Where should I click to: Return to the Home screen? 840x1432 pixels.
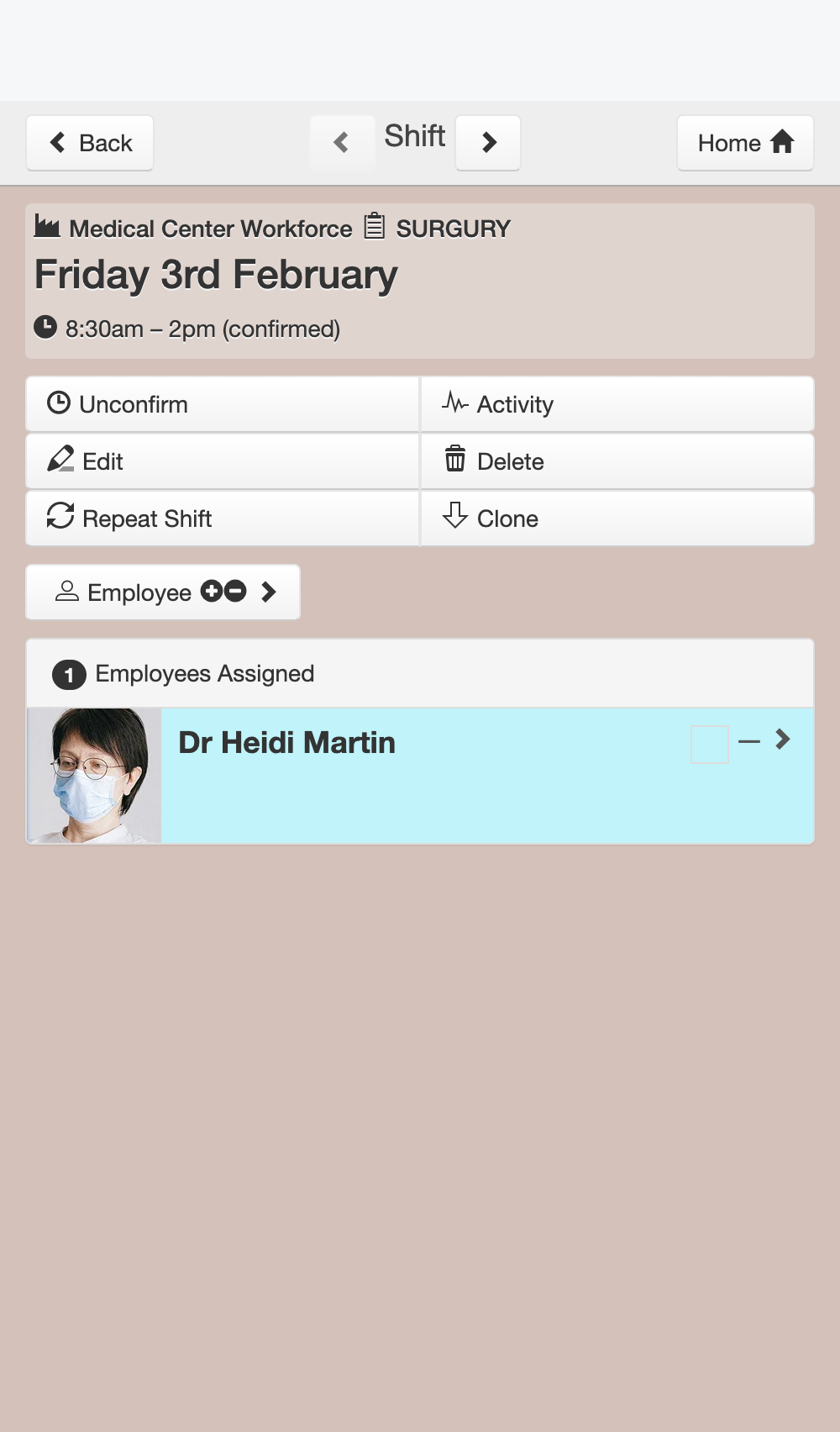coord(745,143)
